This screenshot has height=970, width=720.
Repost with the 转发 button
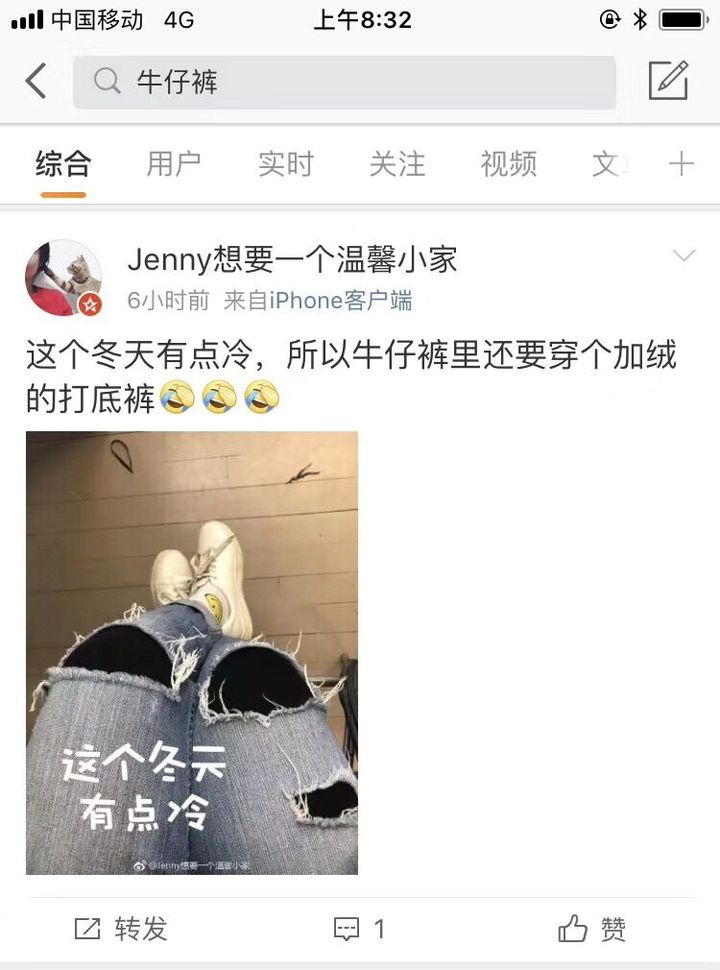[121, 929]
